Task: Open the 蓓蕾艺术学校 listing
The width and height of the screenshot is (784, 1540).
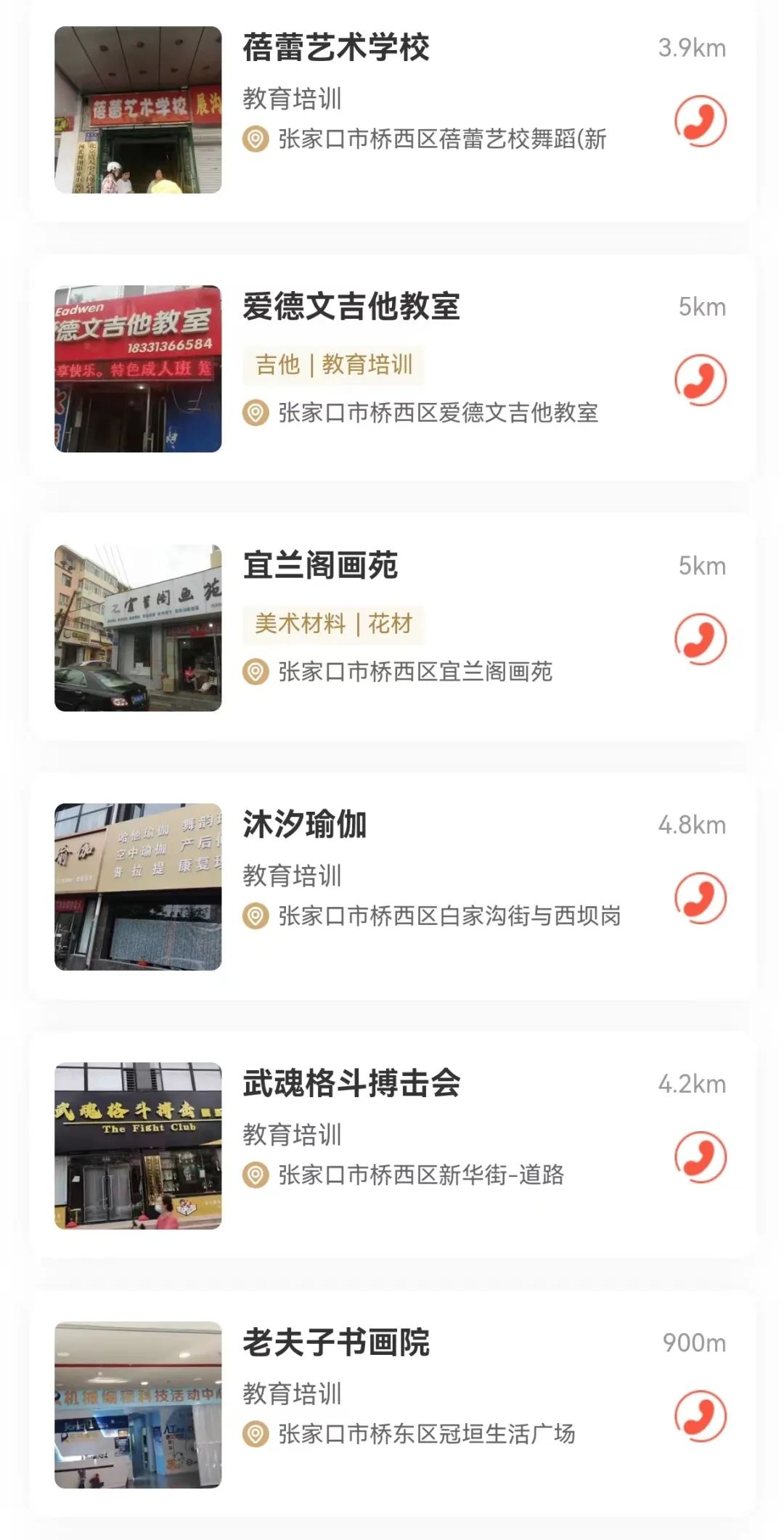Action: [x=336, y=49]
